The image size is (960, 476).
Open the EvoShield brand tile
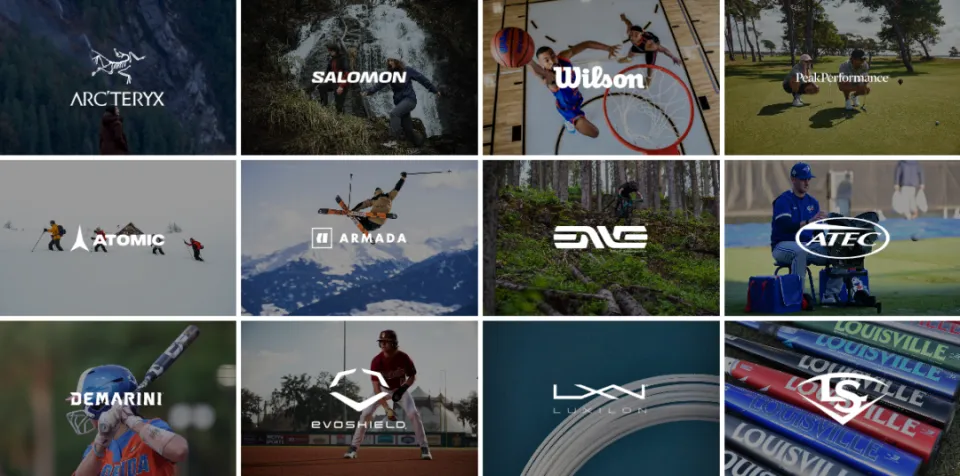[x=359, y=398]
